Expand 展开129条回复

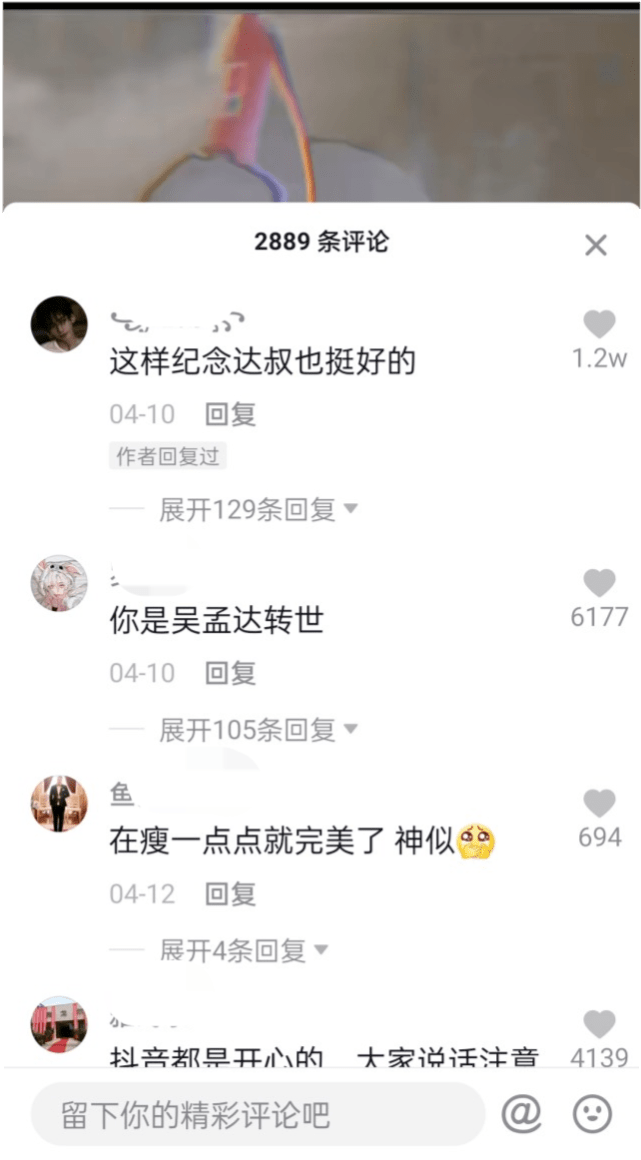(258, 509)
